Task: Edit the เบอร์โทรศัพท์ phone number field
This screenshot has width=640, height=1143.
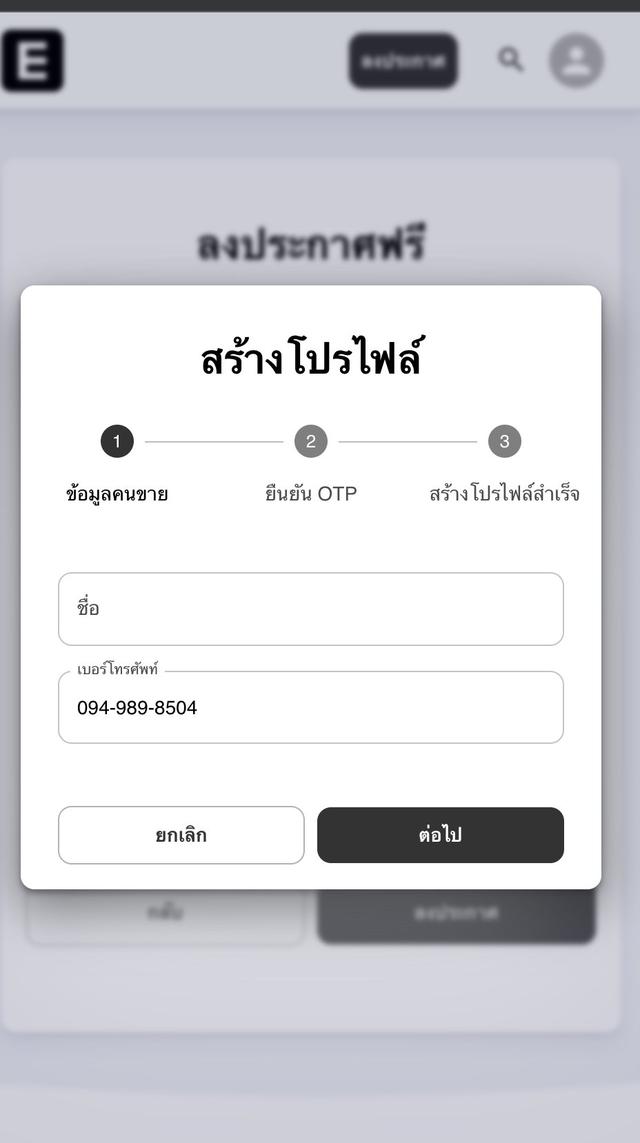Action: 310,708
